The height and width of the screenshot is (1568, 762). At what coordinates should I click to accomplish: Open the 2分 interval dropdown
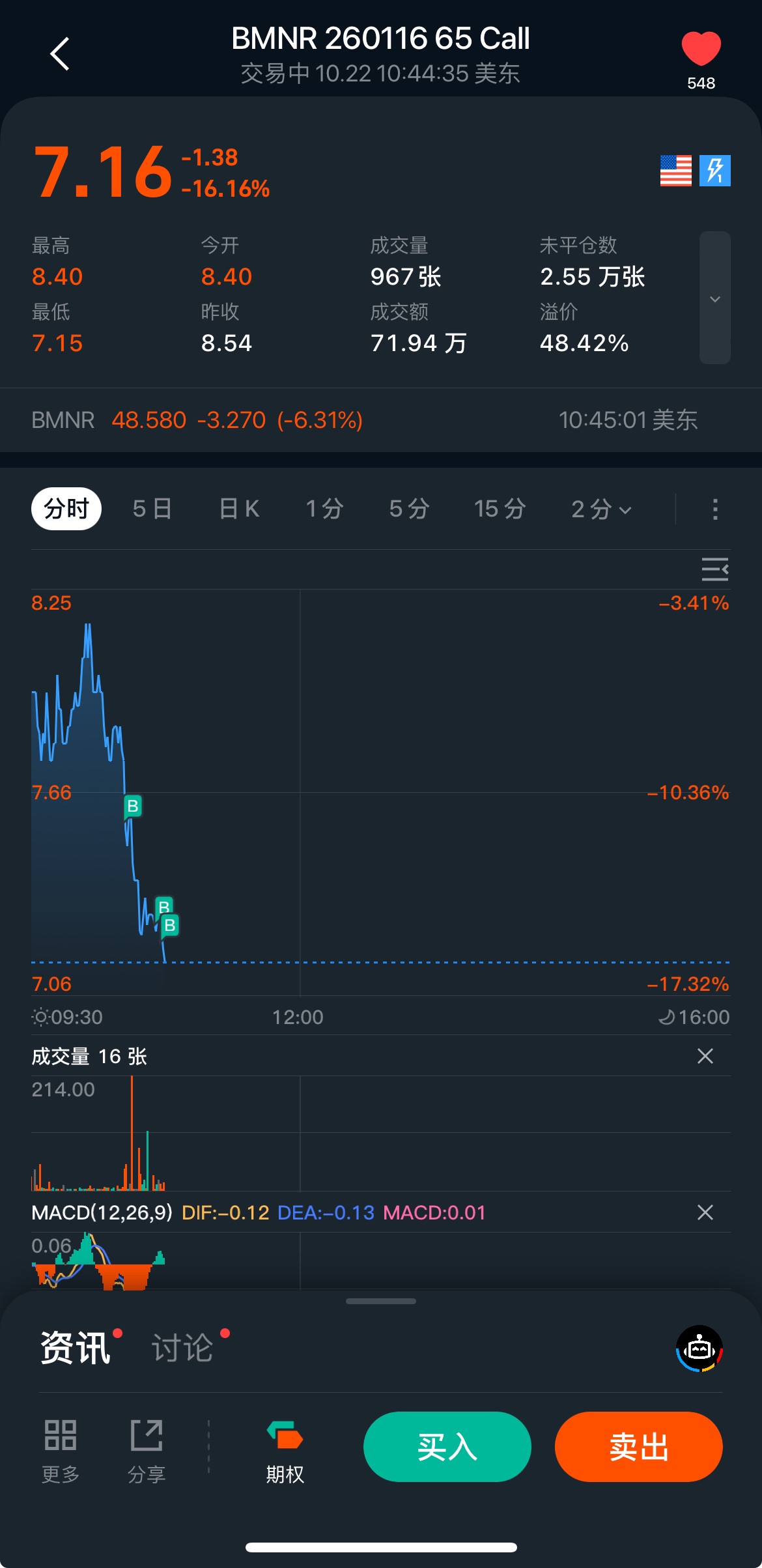tap(600, 509)
